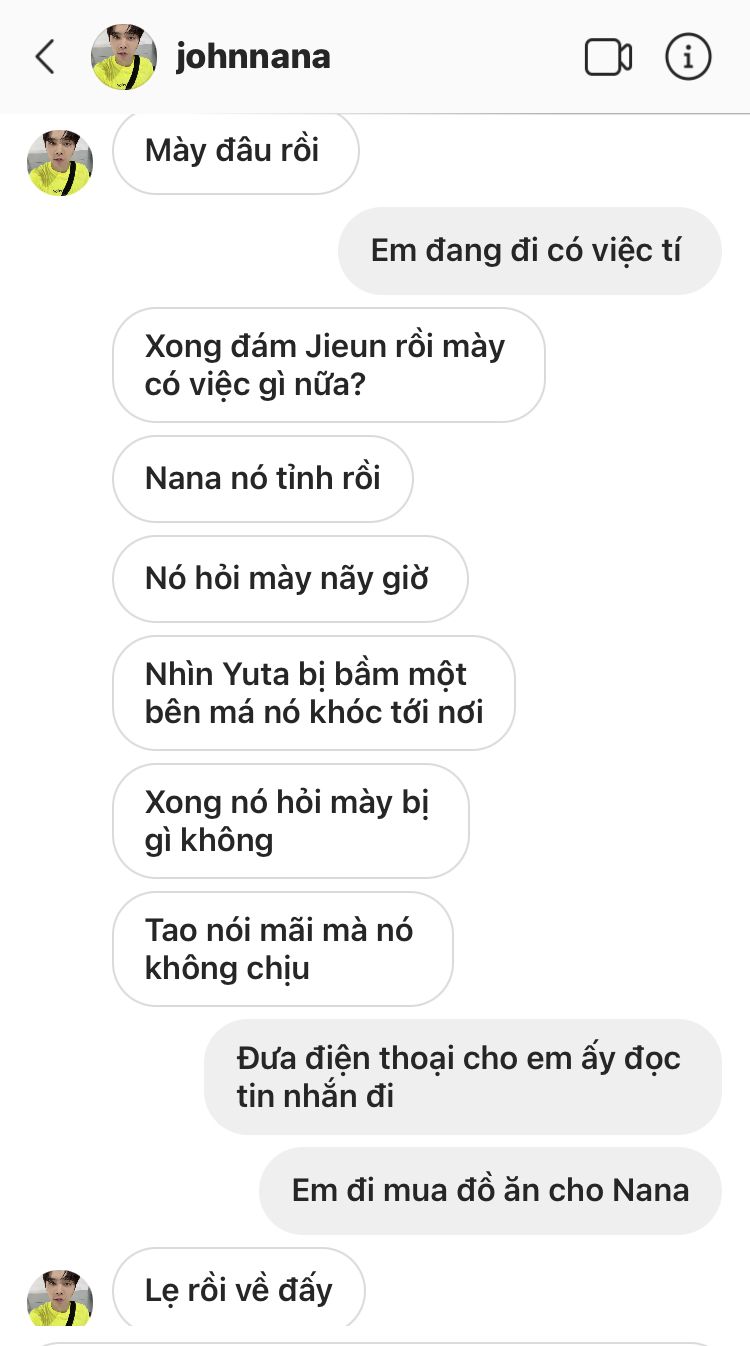Open johnnana's profile from the header
The image size is (750, 1346).
pos(252,57)
